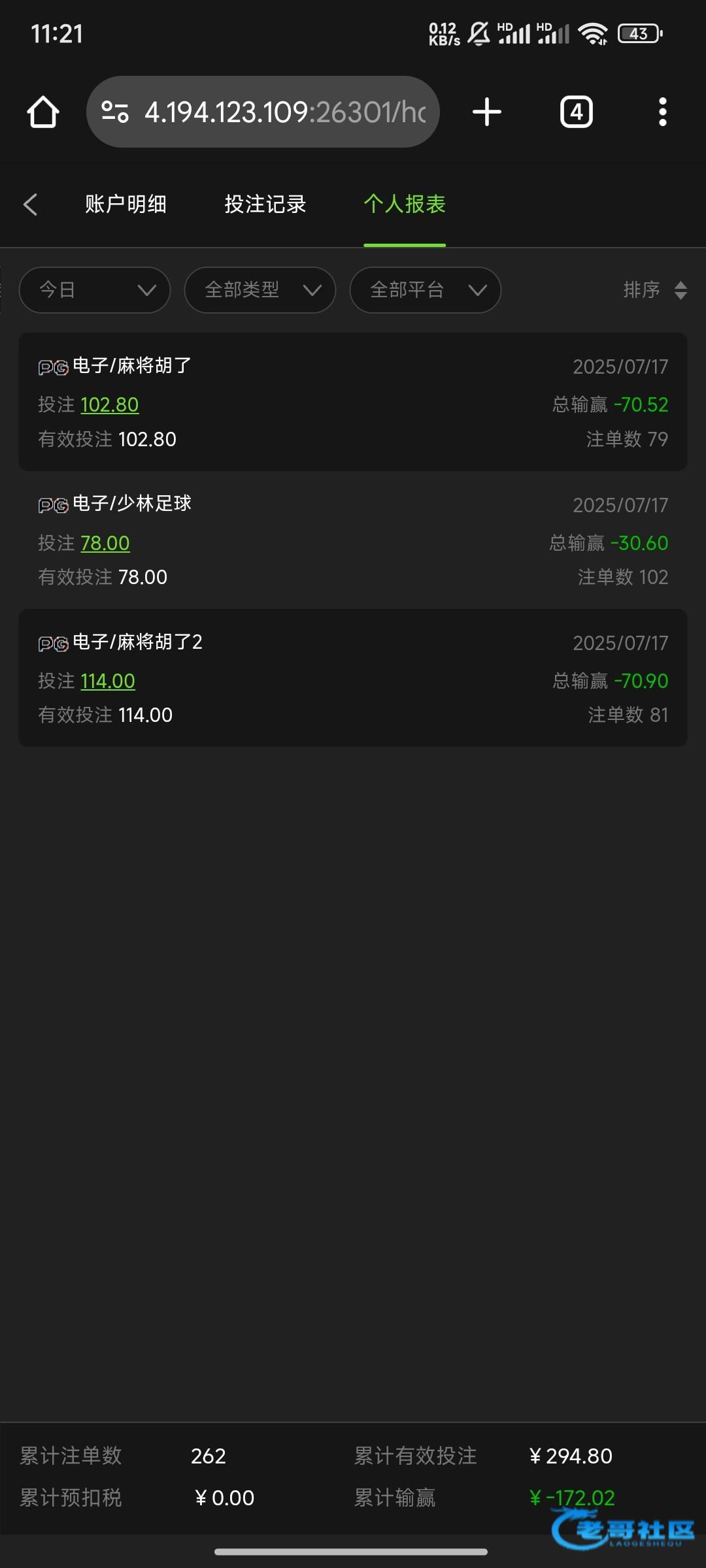Open the 电子/麻将胡了2 report card
Image resolution: width=706 pixels, height=1568 pixels.
(x=353, y=678)
